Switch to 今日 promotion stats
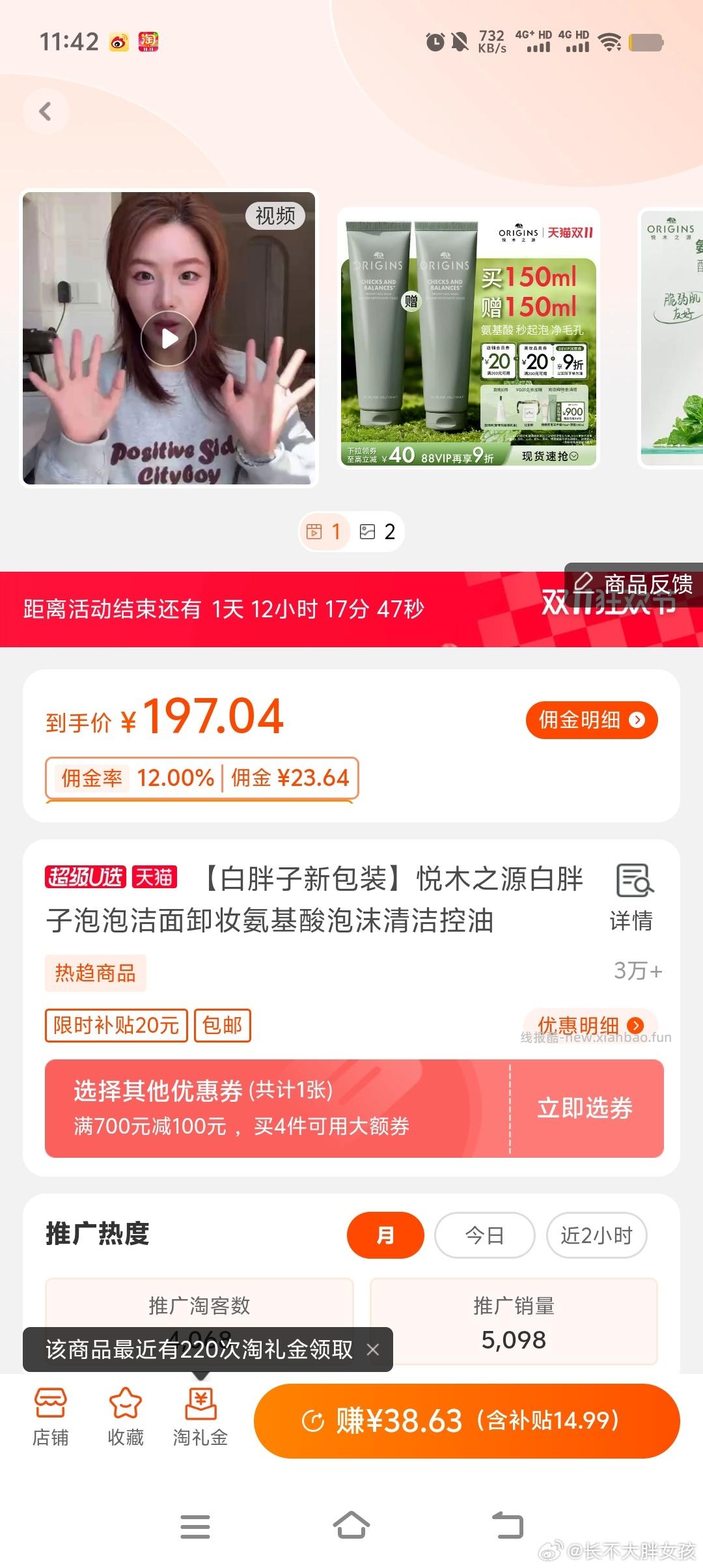703x1568 pixels. [484, 1235]
